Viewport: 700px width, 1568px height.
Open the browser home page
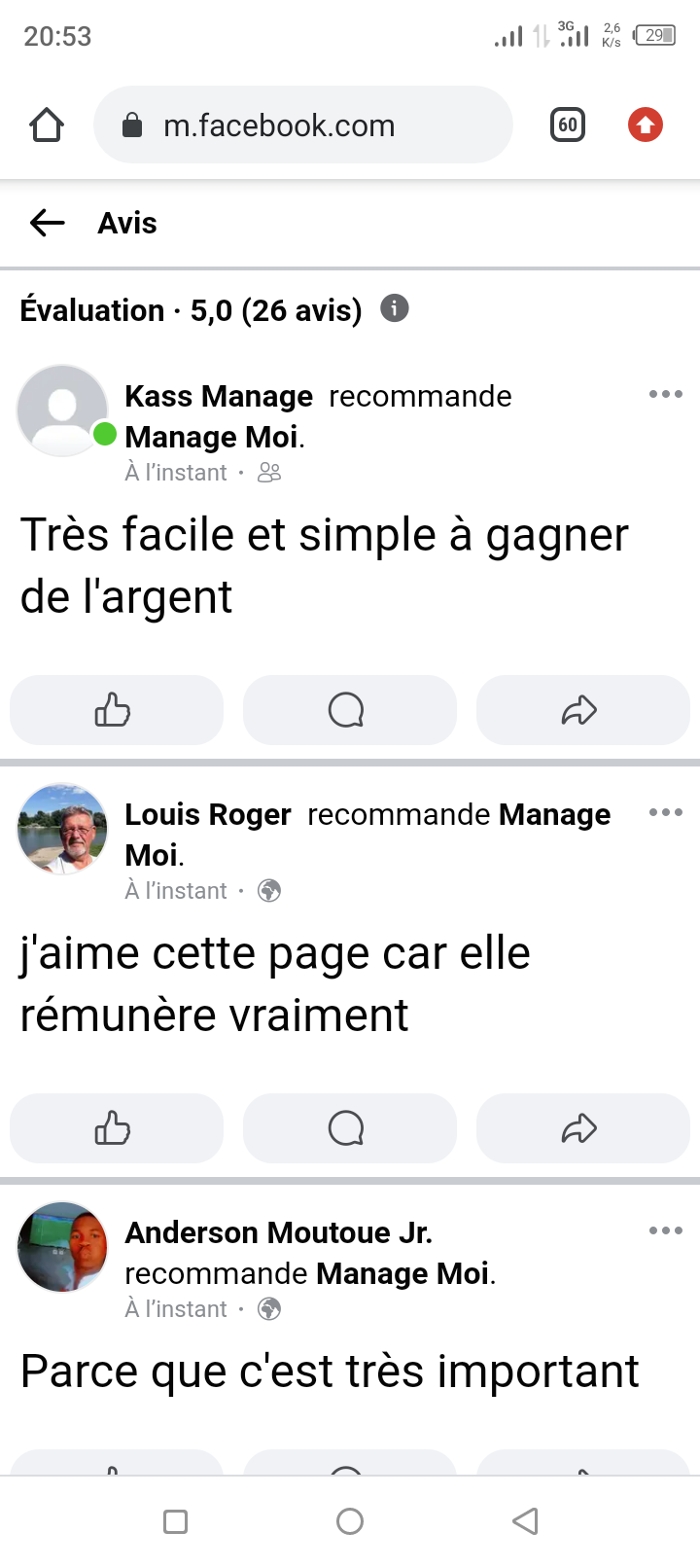47,125
